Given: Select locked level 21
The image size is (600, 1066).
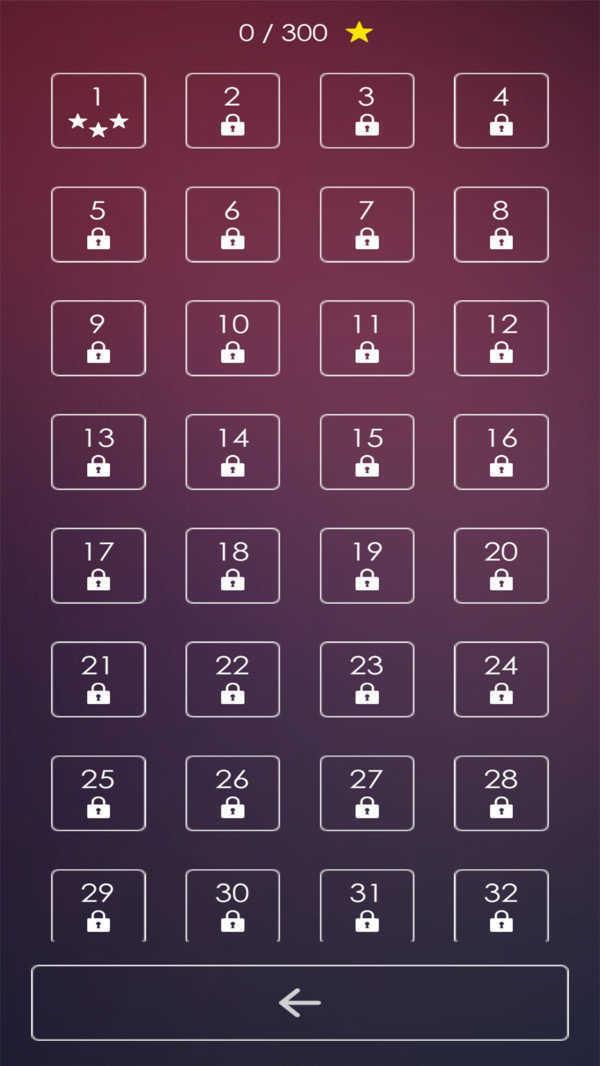Looking at the screenshot, I should tap(99, 679).
